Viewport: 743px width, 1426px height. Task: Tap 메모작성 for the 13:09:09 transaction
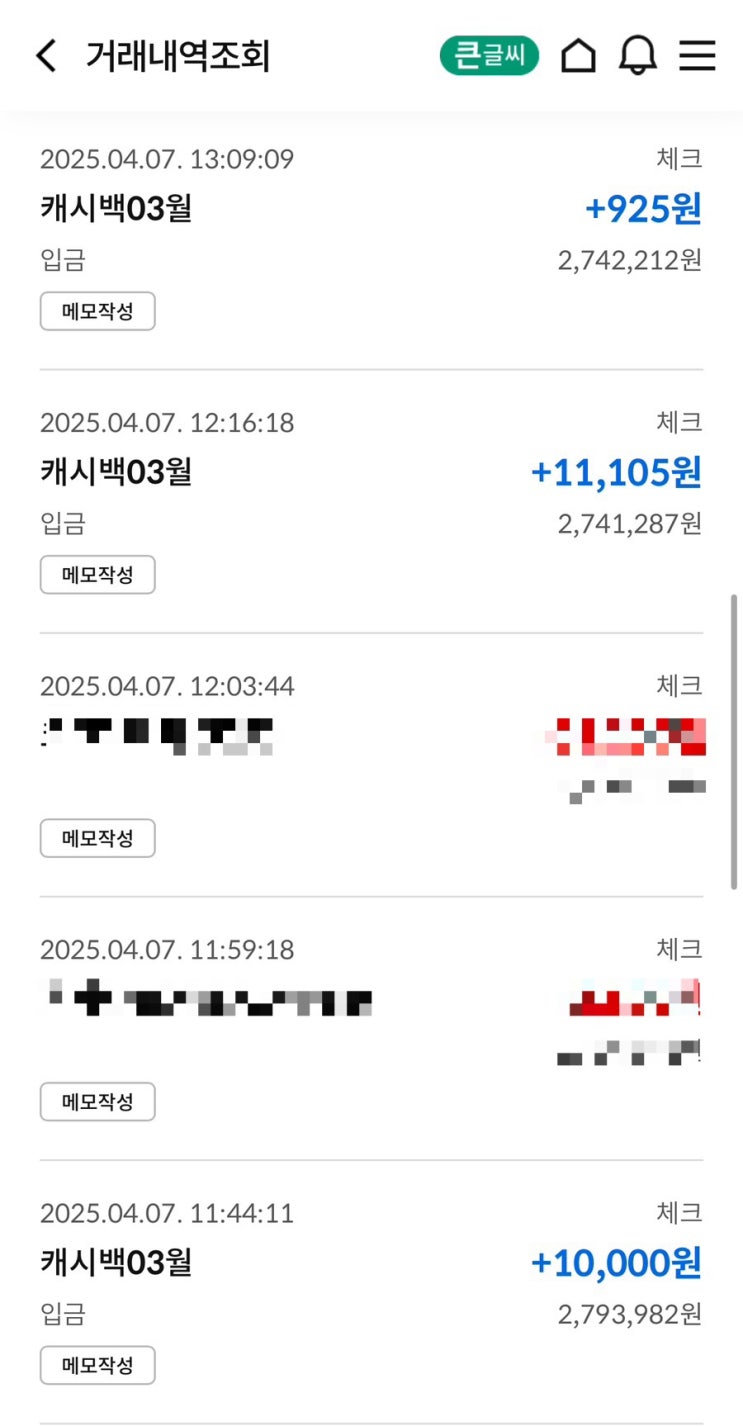98,312
